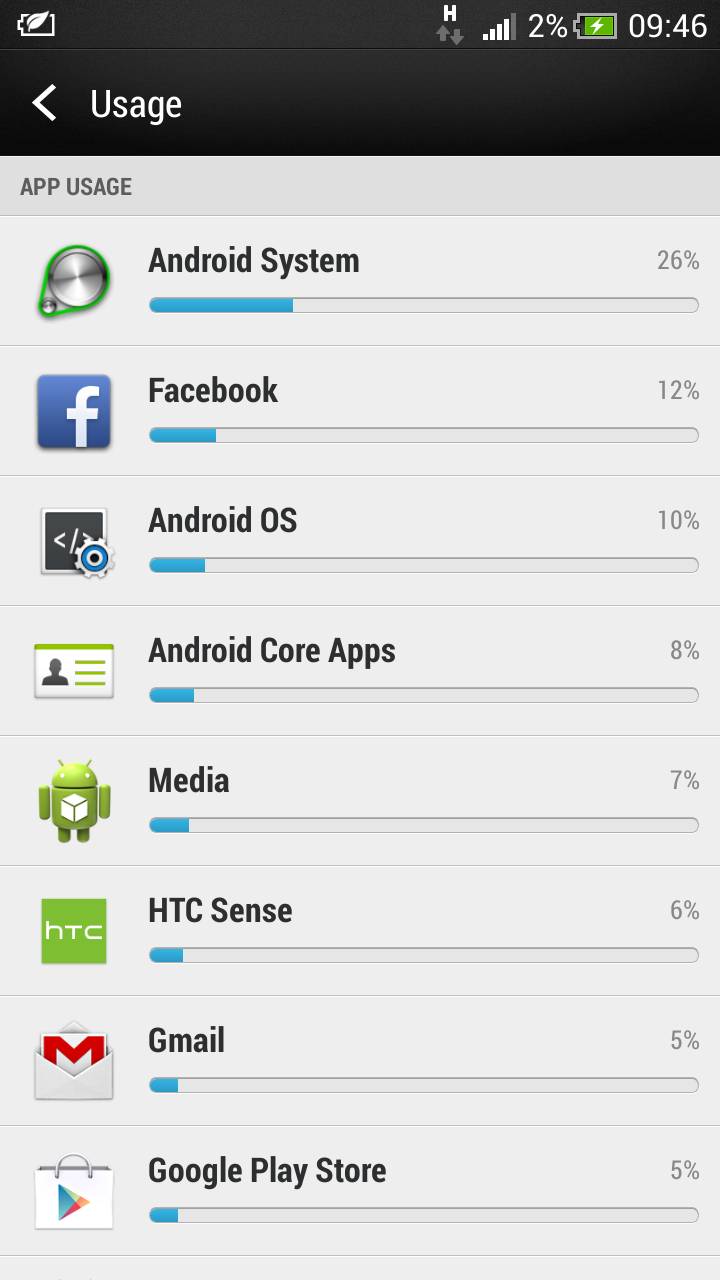Open Gmail usage details
The width and height of the screenshot is (720, 1280).
(360, 1061)
